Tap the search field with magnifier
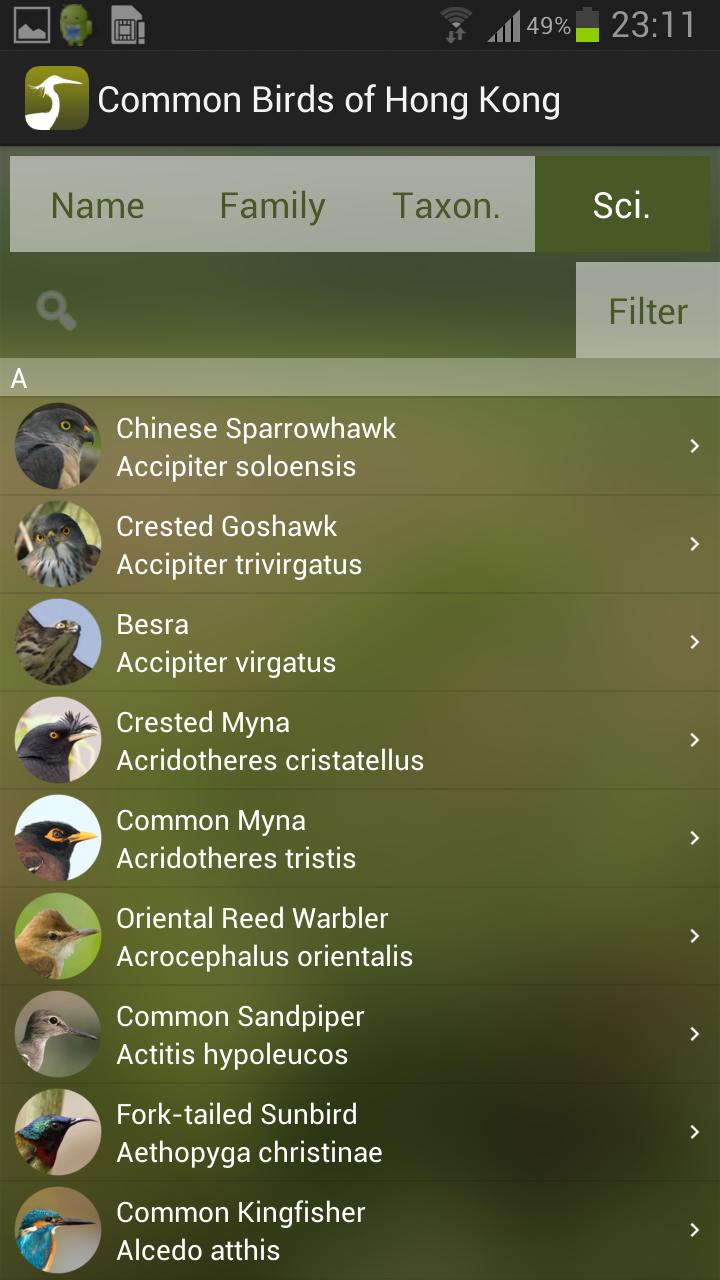 coord(290,311)
